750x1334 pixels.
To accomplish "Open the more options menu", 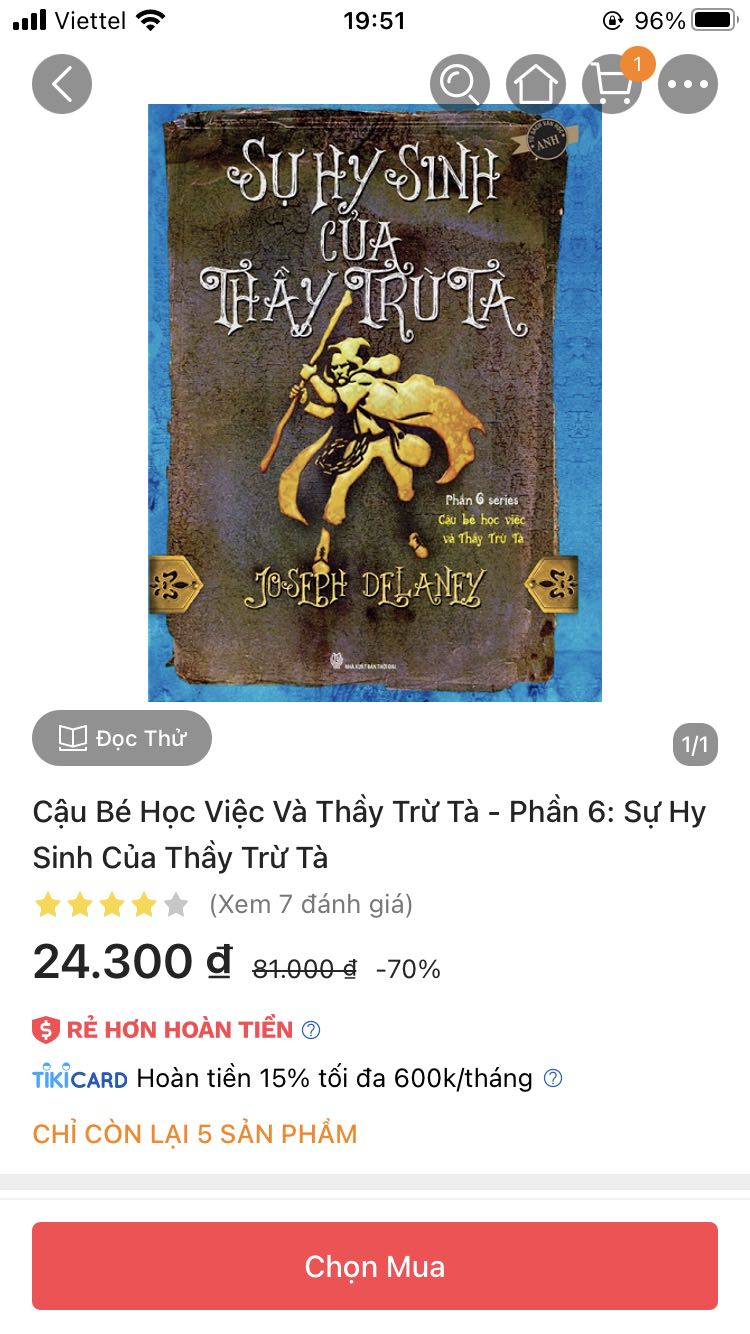I will 687,84.
